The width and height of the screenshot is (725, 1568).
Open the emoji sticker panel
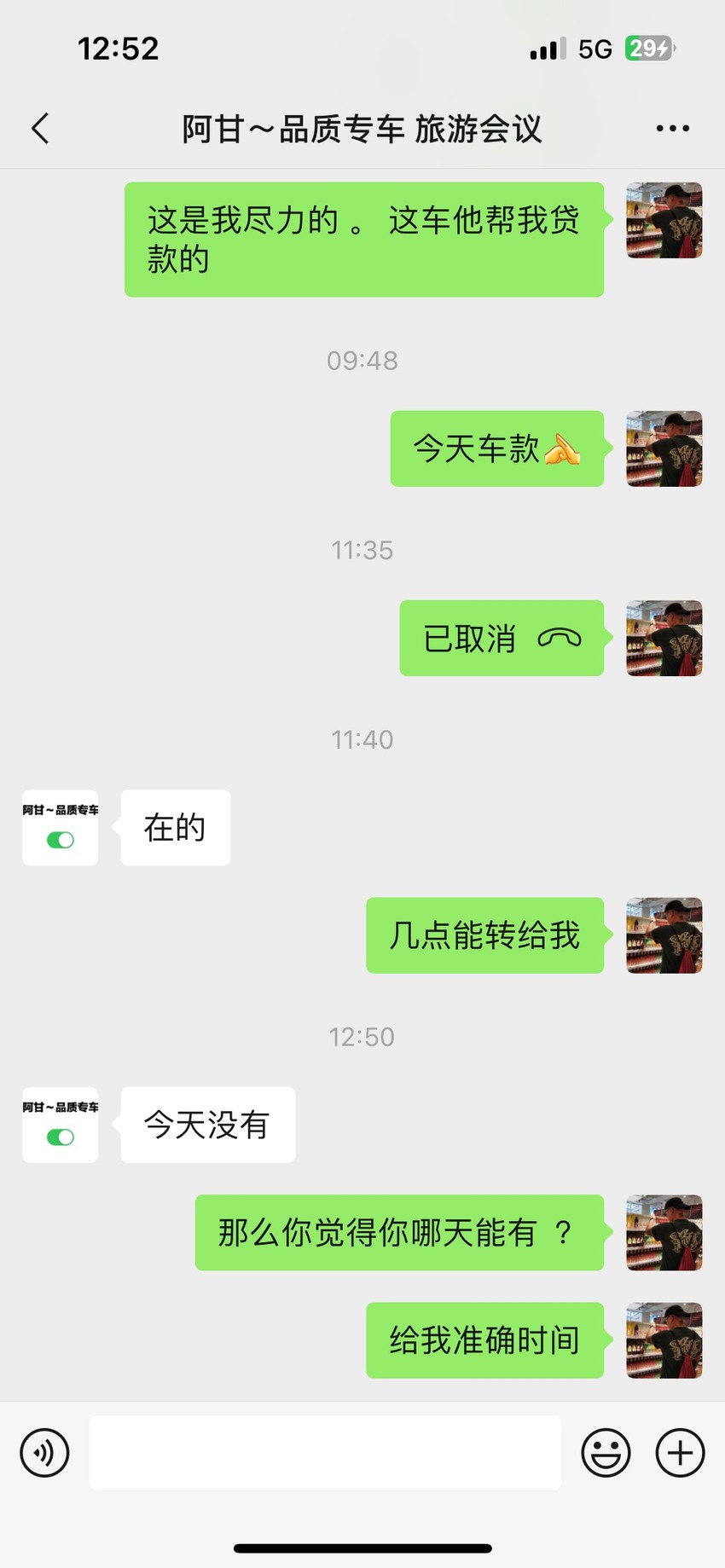[606, 1452]
